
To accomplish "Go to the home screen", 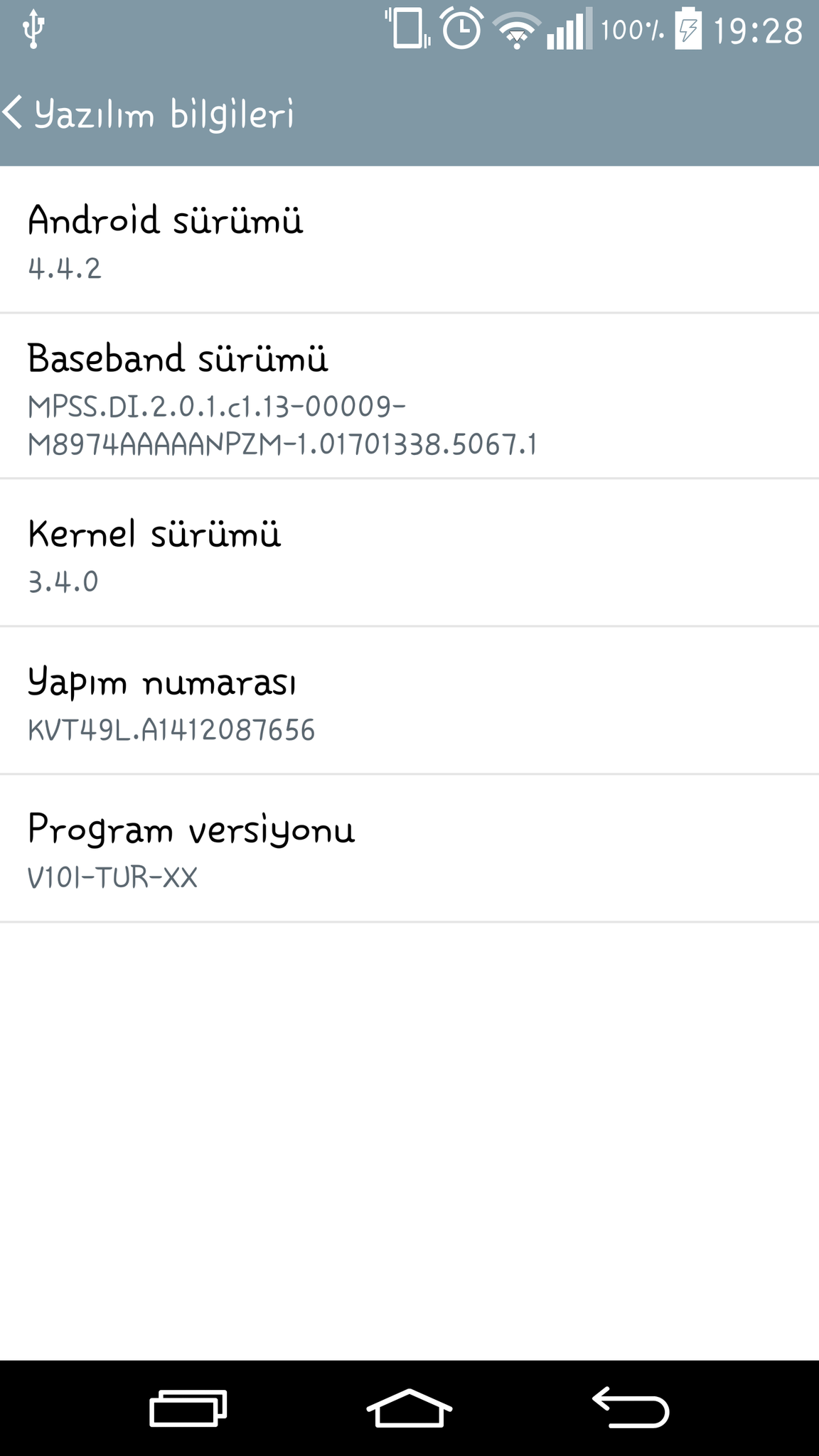I will [409, 1408].
